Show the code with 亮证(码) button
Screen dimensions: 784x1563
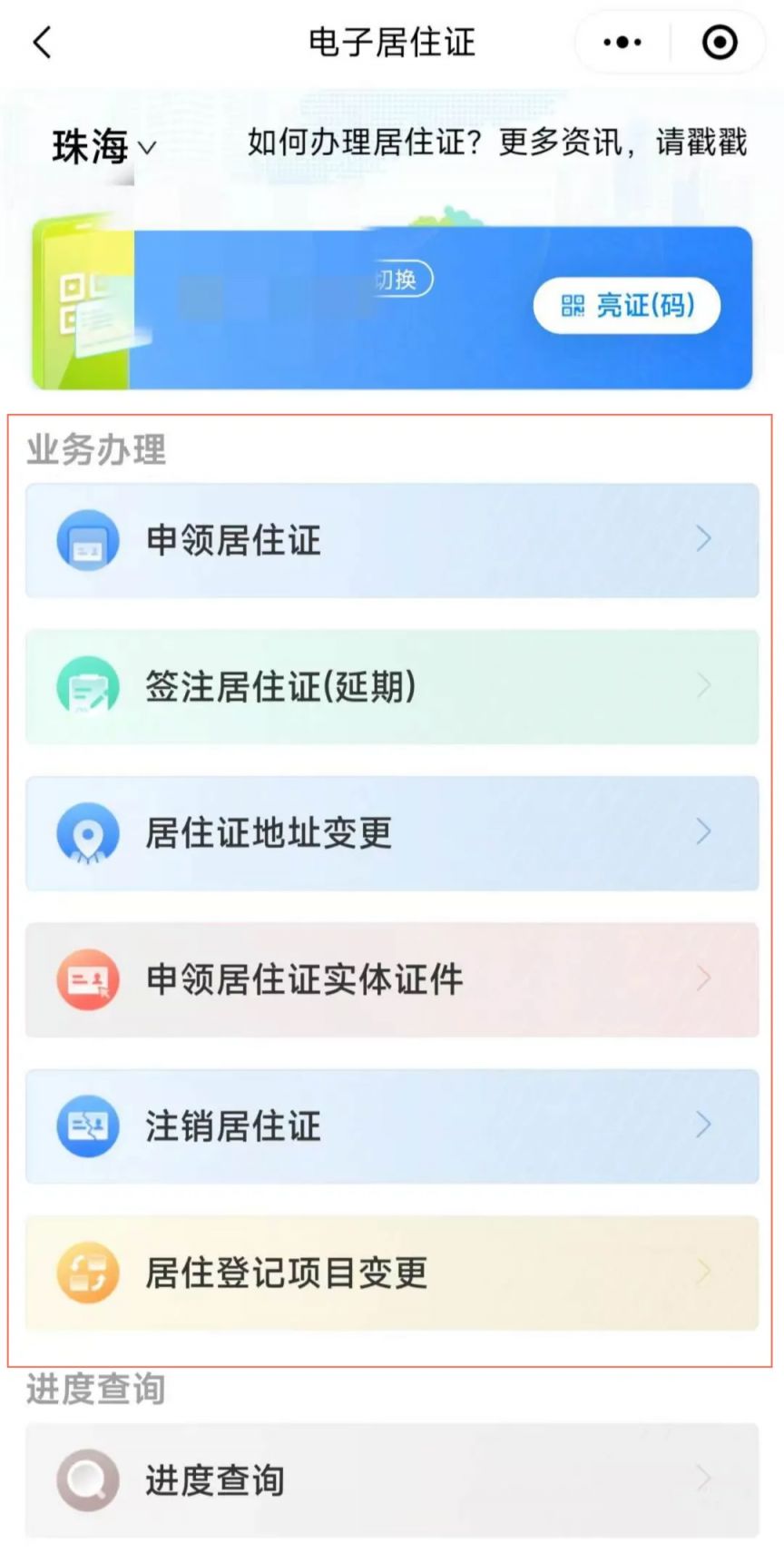tap(626, 306)
